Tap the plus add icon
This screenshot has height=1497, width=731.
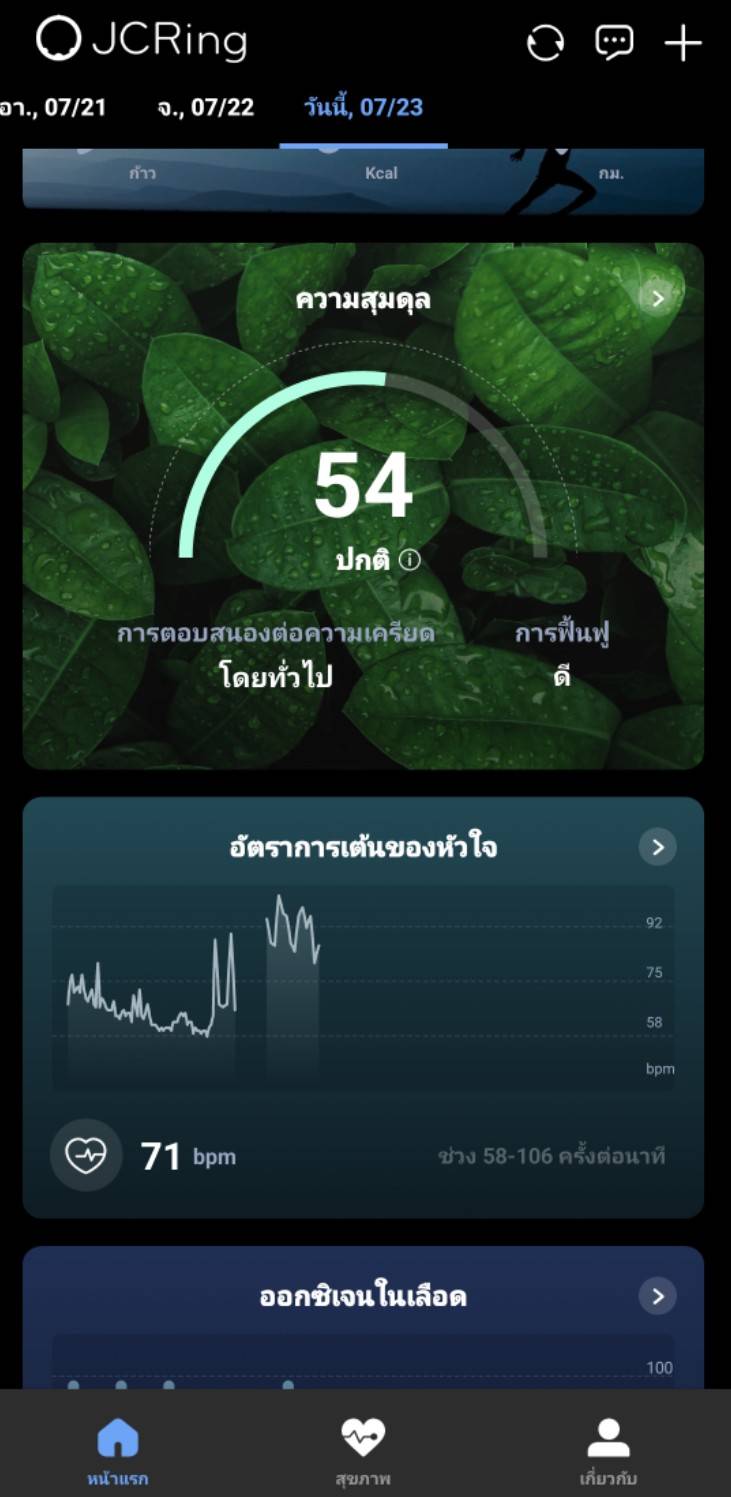[683, 43]
